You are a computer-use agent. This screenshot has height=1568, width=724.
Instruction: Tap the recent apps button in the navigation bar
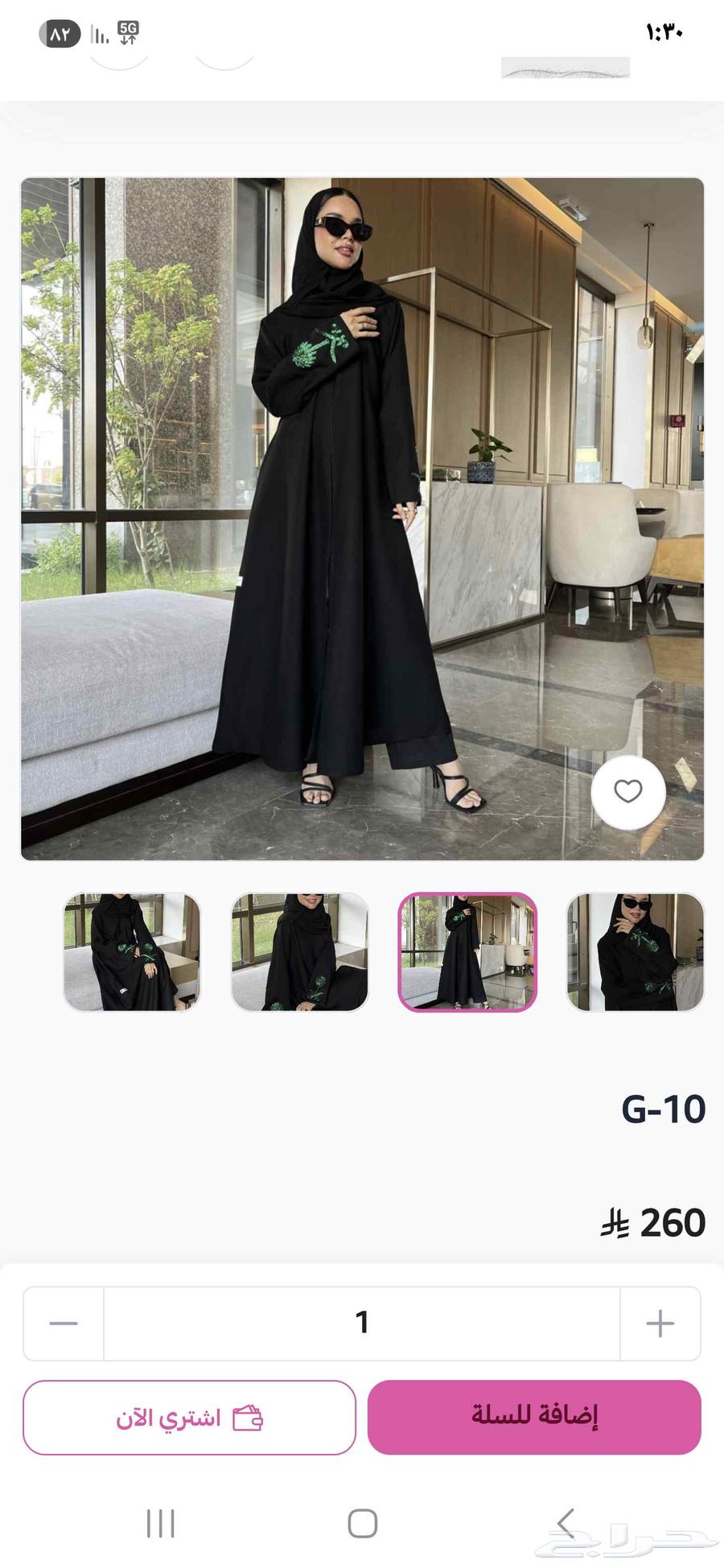pos(161,1522)
